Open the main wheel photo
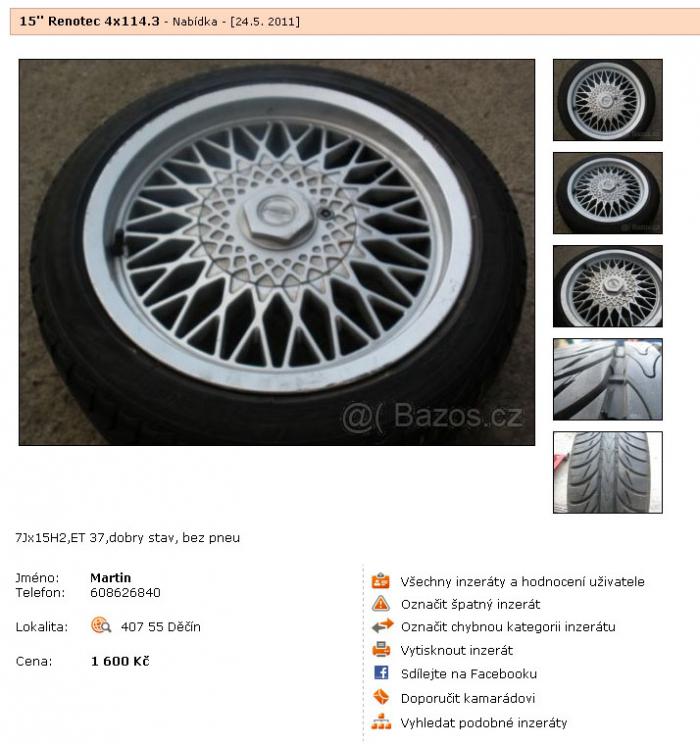 (276, 252)
